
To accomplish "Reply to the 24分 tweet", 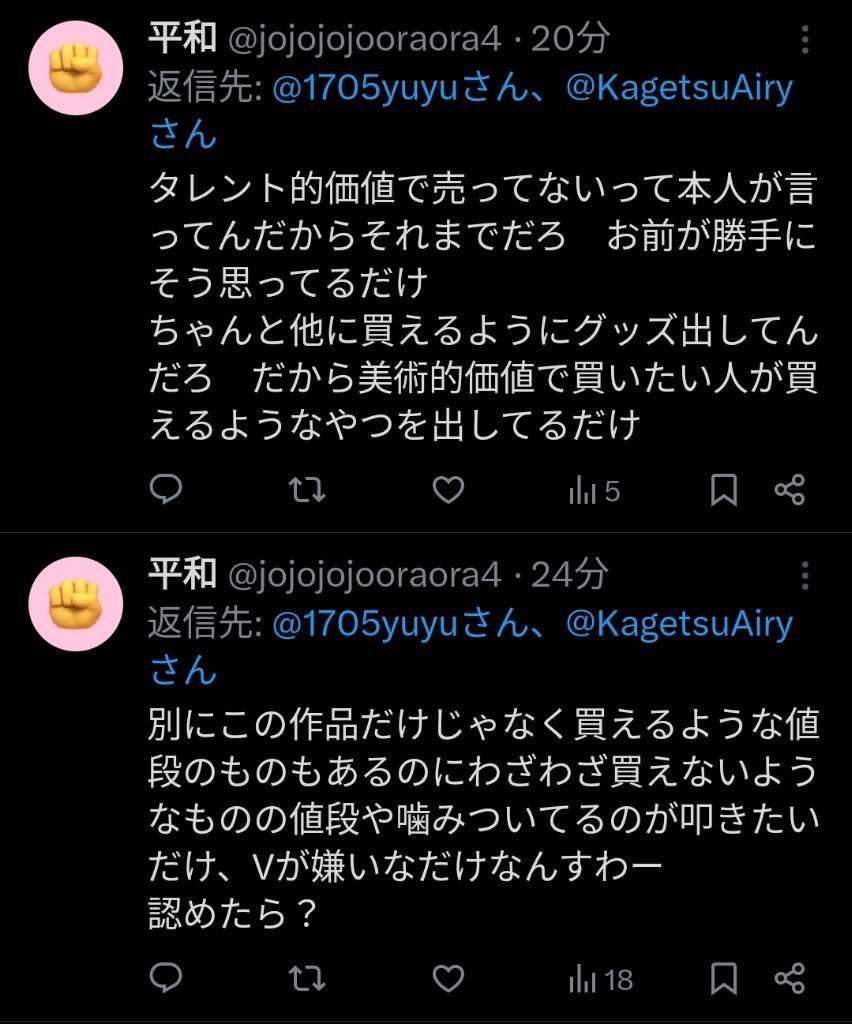I will pyautogui.click(x=165, y=978).
